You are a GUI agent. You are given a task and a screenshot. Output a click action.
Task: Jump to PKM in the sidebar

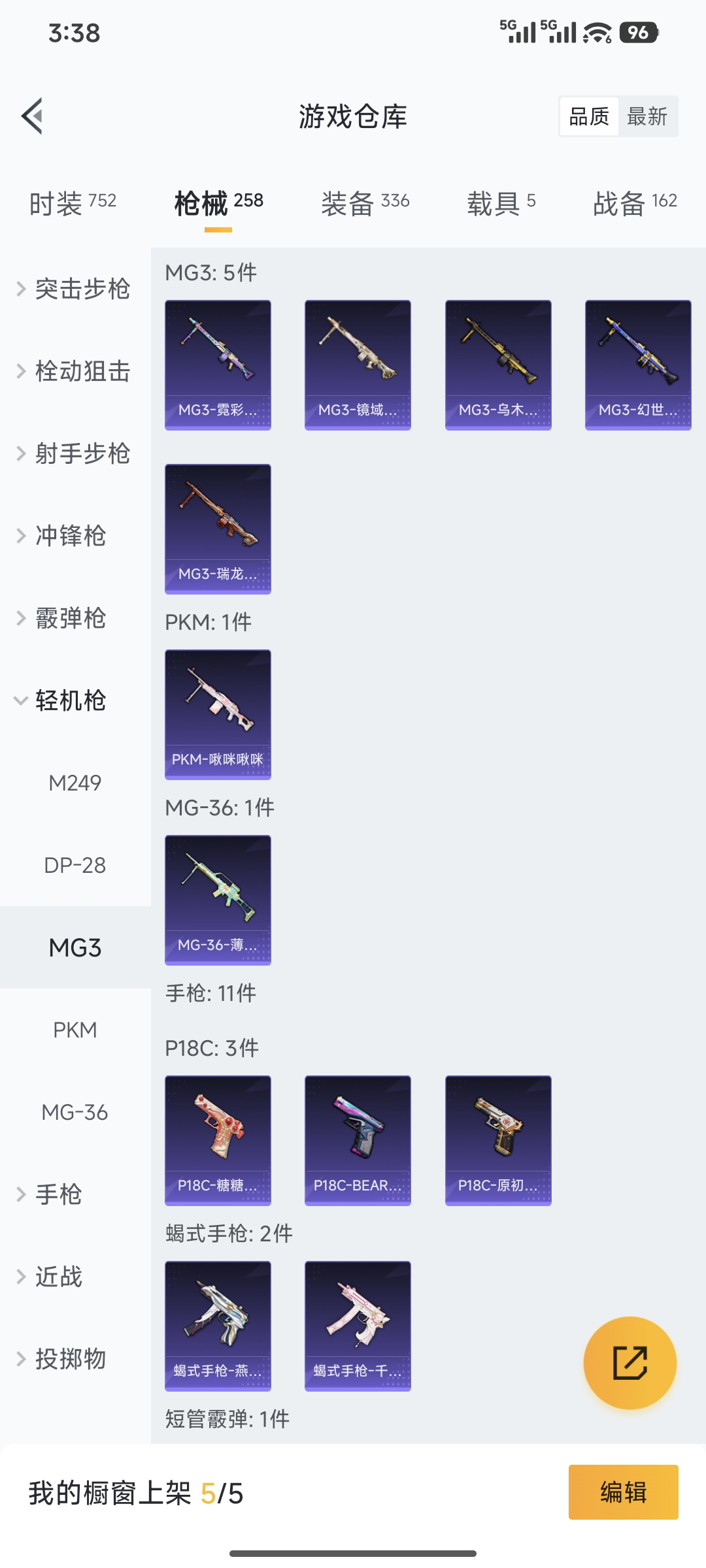[x=75, y=1030]
